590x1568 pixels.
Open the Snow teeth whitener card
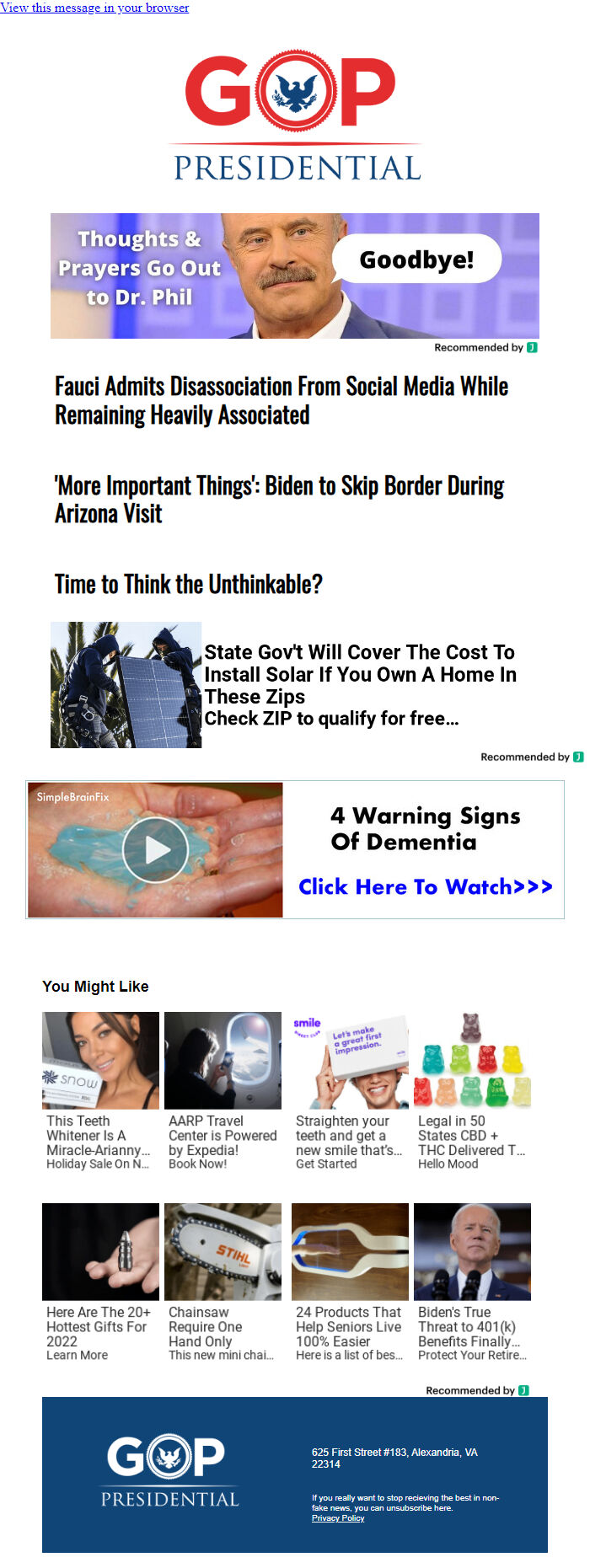click(x=100, y=1091)
